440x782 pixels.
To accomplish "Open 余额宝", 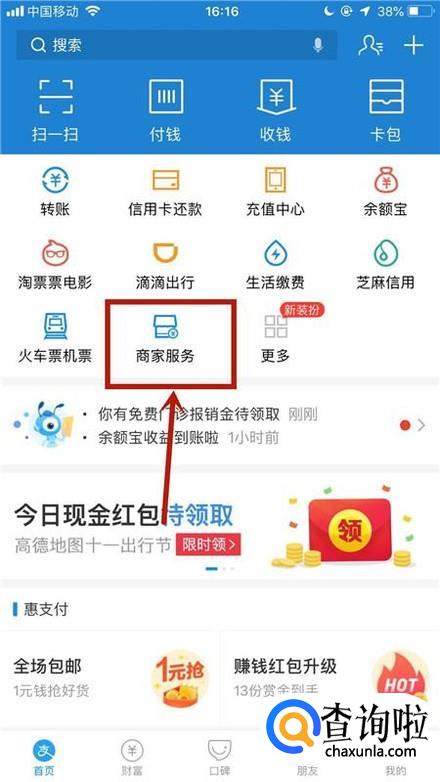I will (x=386, y=192).
